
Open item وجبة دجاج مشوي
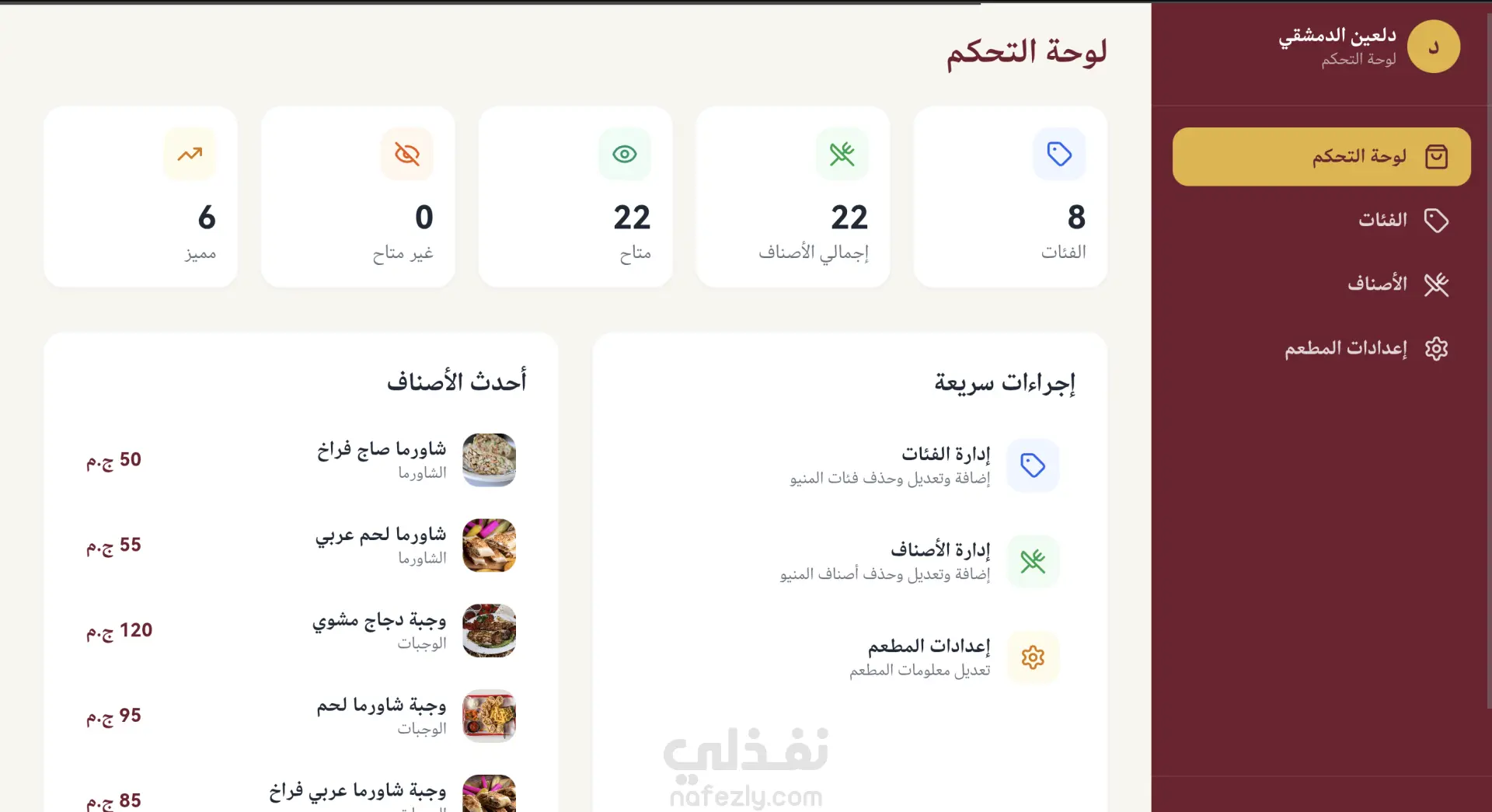click(301, 631)
